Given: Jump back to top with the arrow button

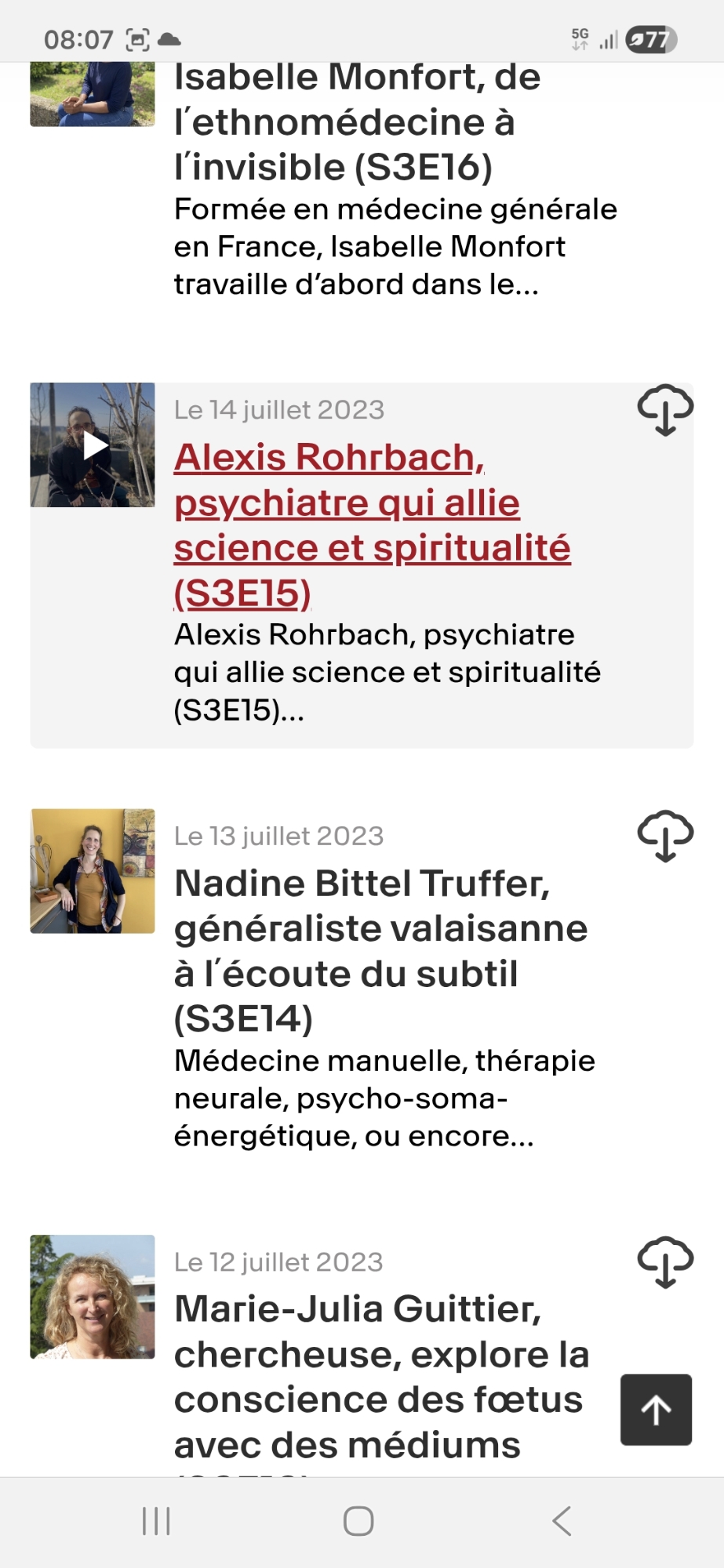Looking at the screenshot, I should [656, 1410].
